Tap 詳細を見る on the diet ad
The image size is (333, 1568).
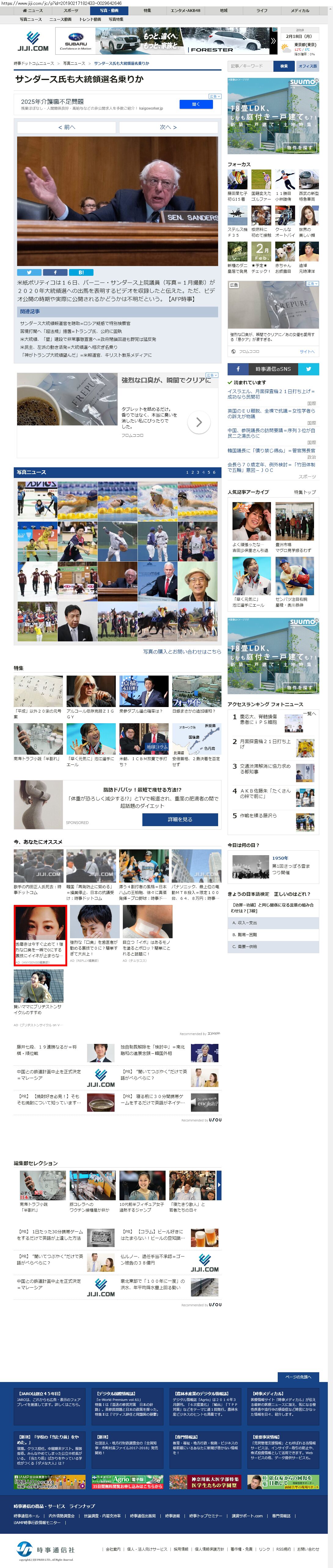coord(180,819)
